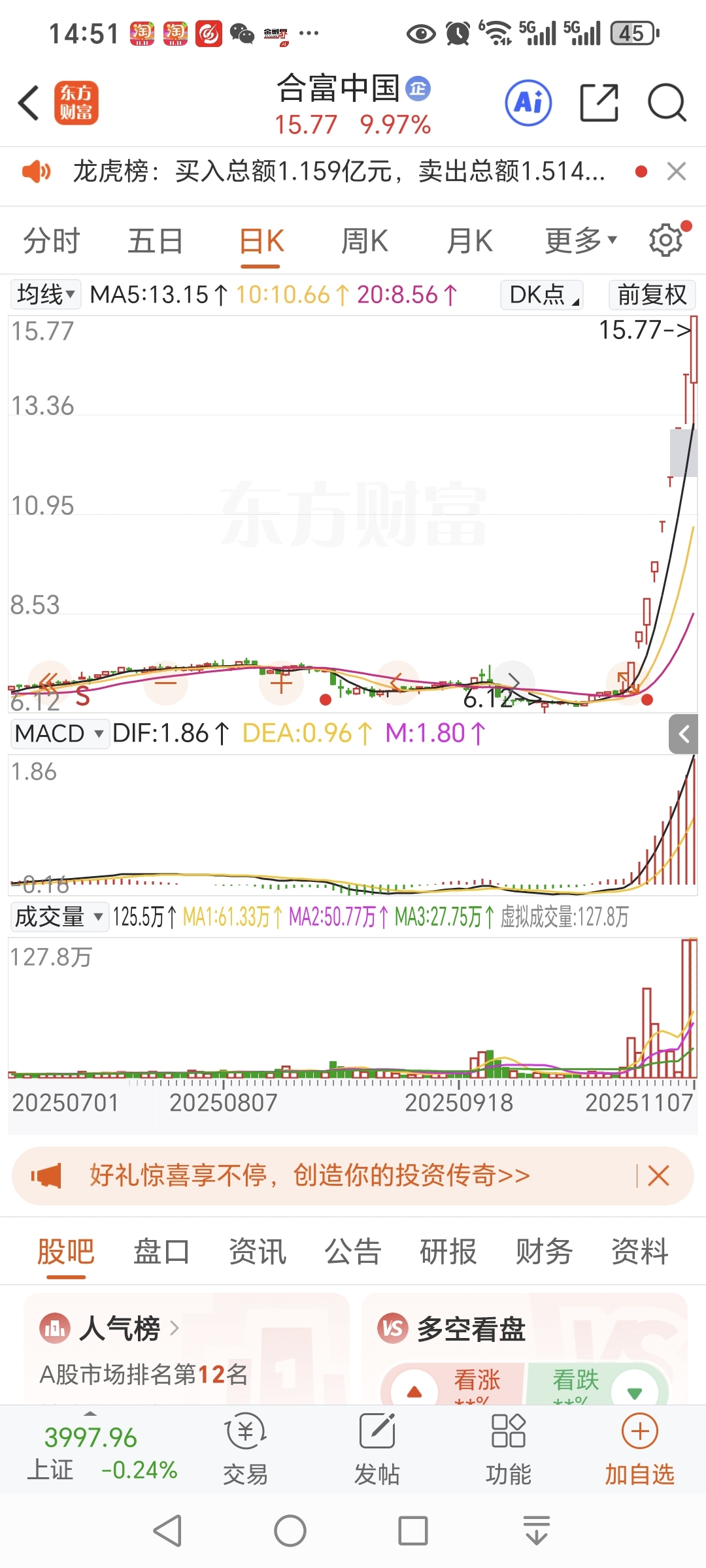Change the MACD indicator dropdown
Screen dimensions: 706x1568
click(x=59, y=733)
